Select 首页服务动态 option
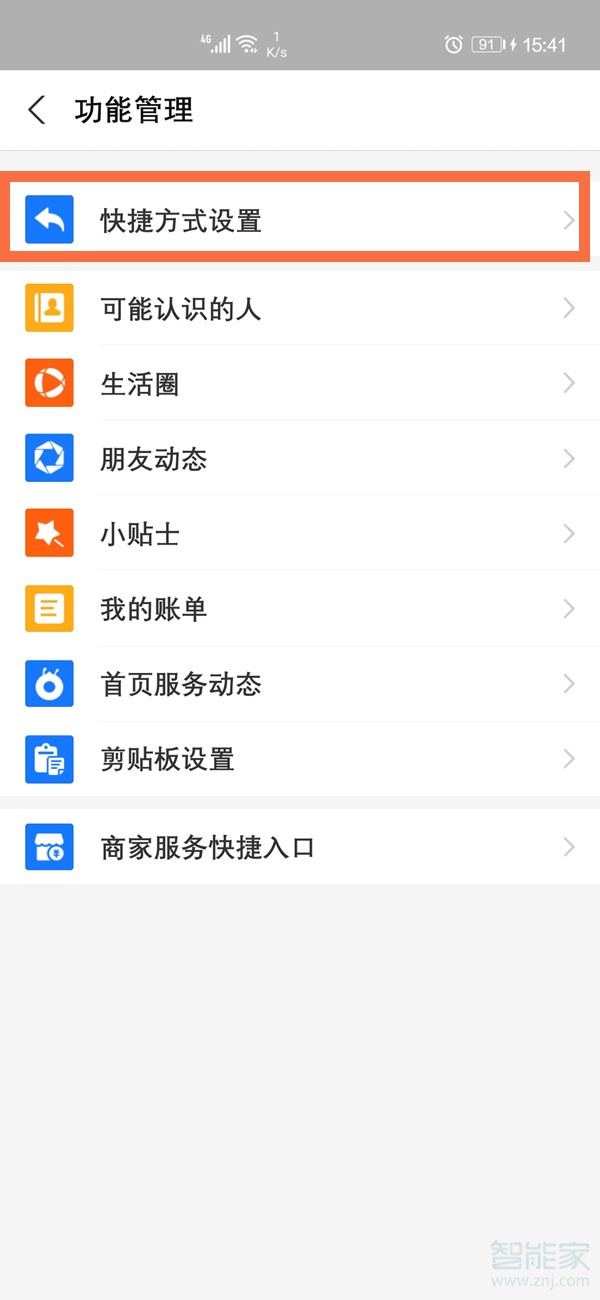600x1300 pixels. (x=300, y=684)
